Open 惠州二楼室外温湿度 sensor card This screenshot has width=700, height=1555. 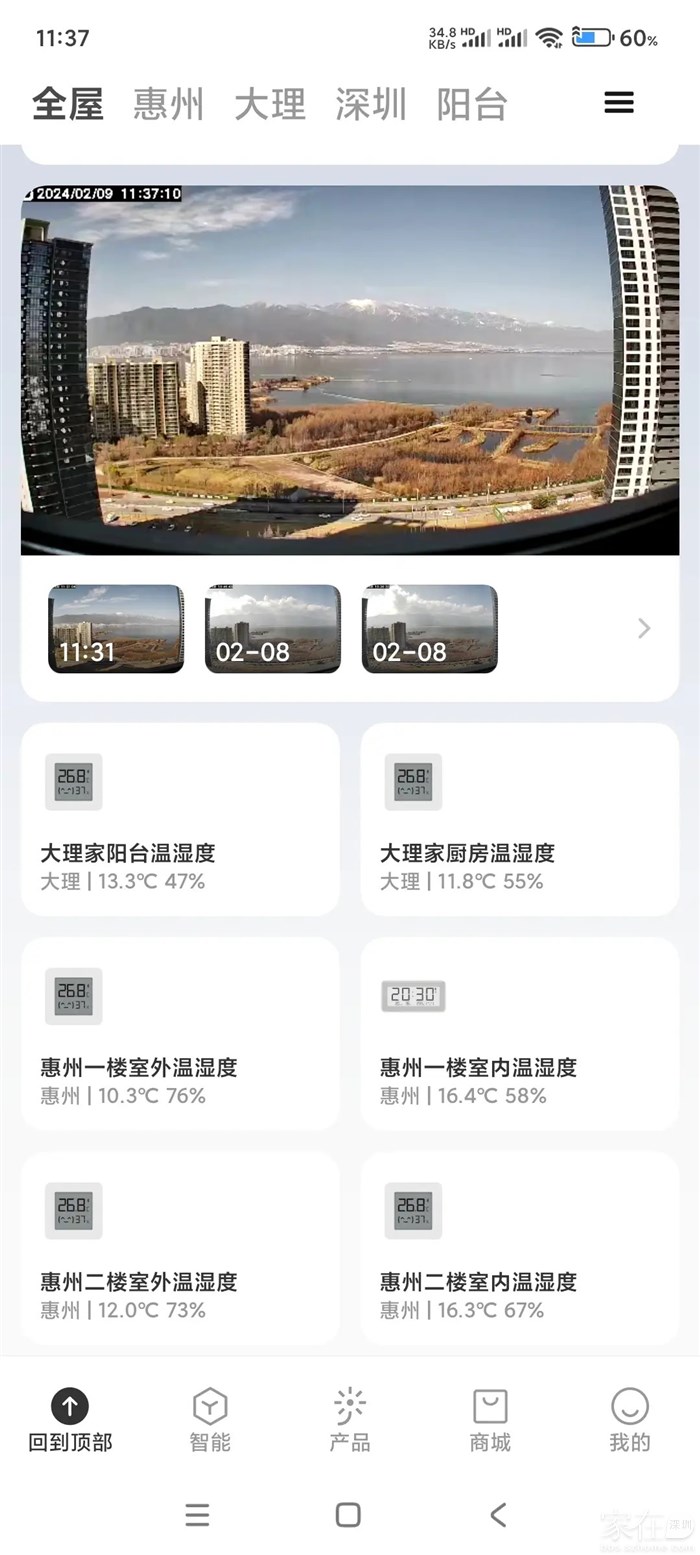tap(180, 1247)
